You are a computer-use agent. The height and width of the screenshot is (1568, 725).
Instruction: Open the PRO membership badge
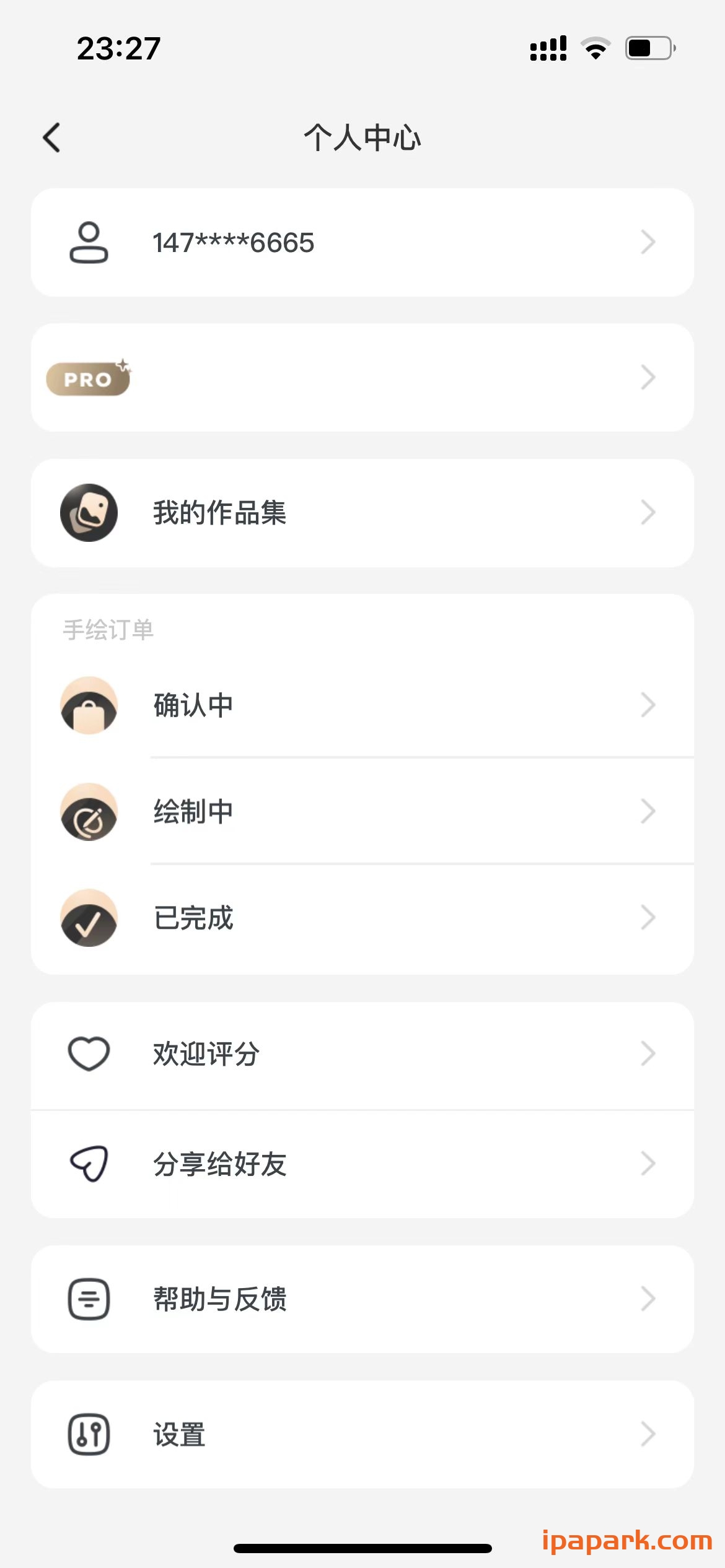coord(87,378)
